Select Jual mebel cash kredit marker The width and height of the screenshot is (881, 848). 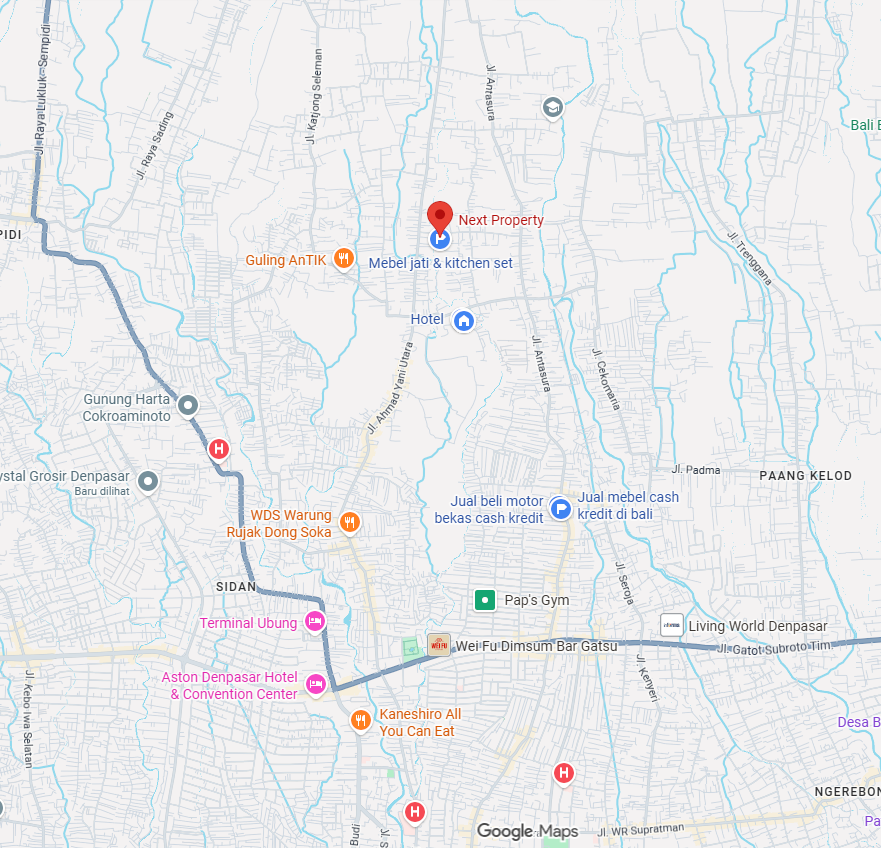[x=561, y=509]
